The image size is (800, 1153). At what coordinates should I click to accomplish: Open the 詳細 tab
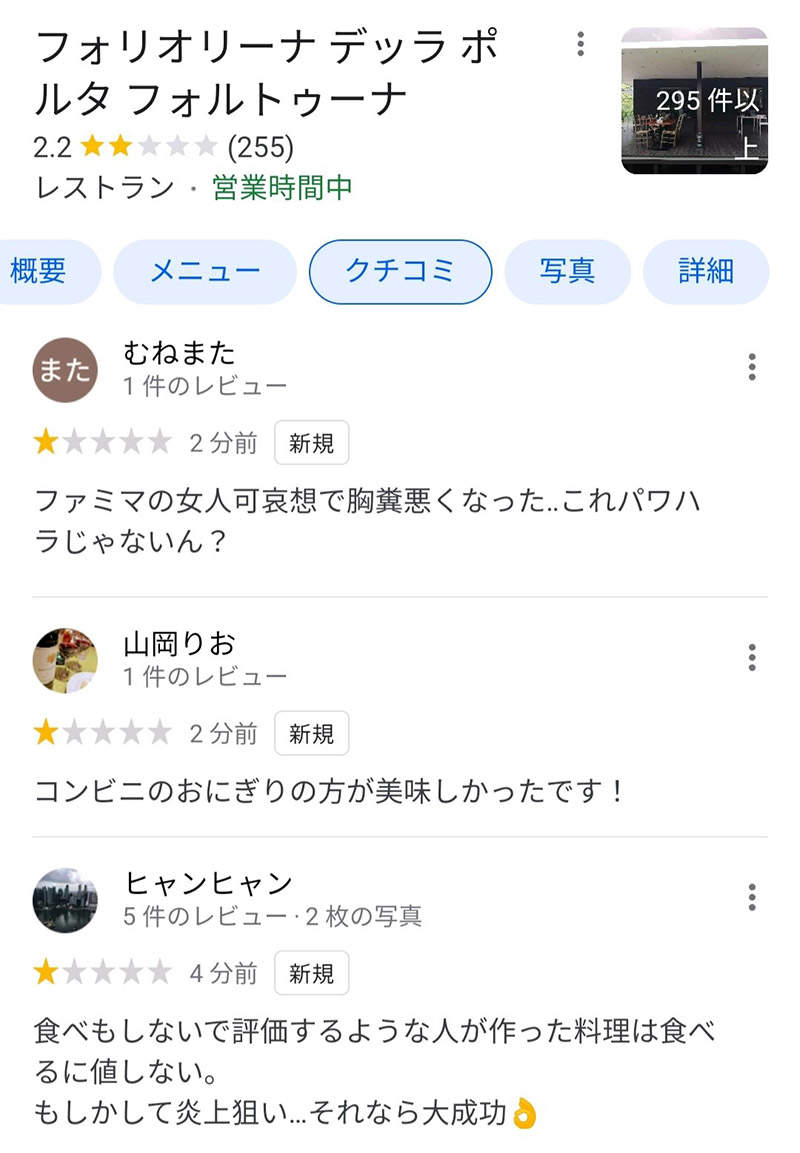click(x=706, y=271)
